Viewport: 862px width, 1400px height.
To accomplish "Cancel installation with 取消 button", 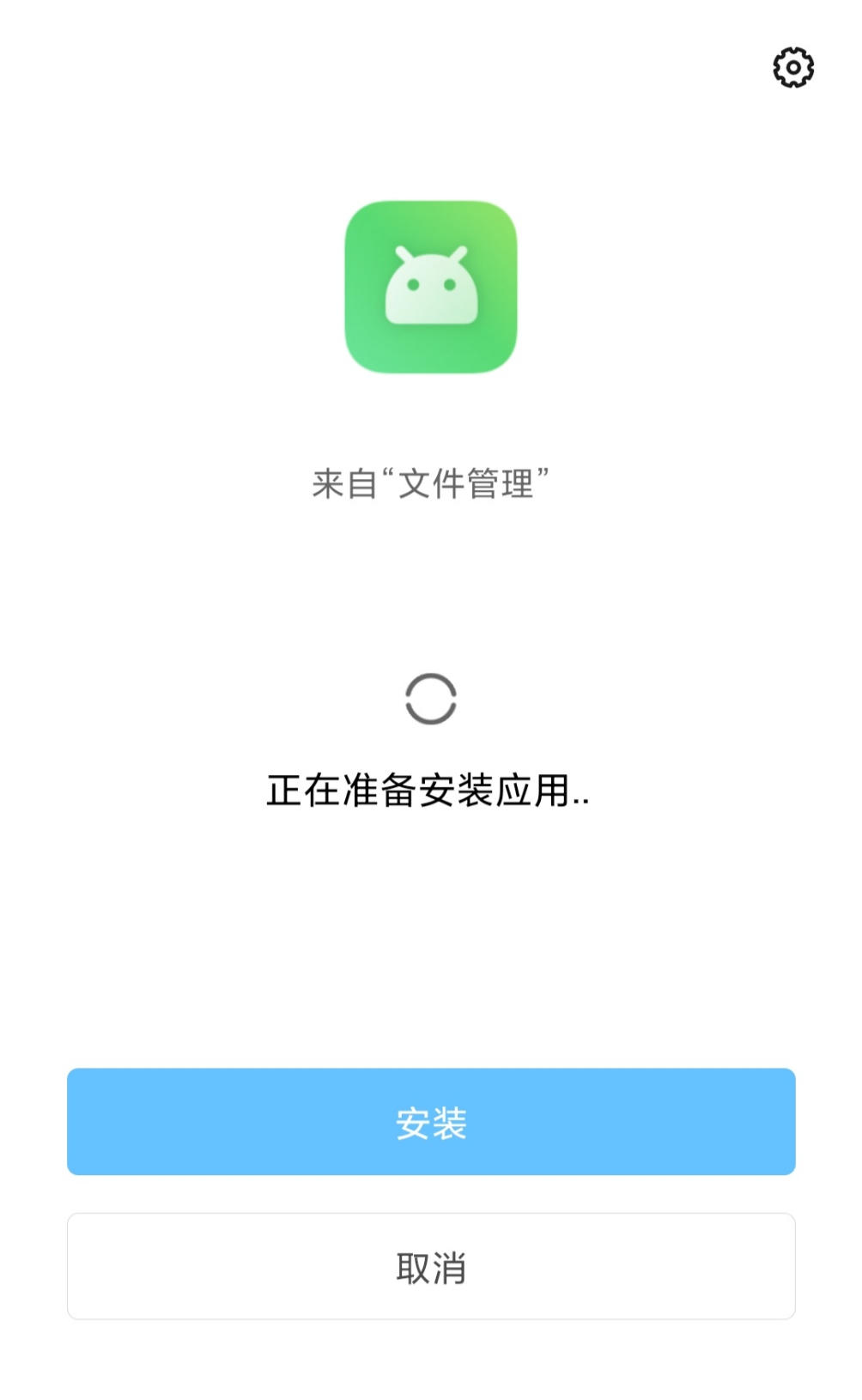I will (431, 1266).
